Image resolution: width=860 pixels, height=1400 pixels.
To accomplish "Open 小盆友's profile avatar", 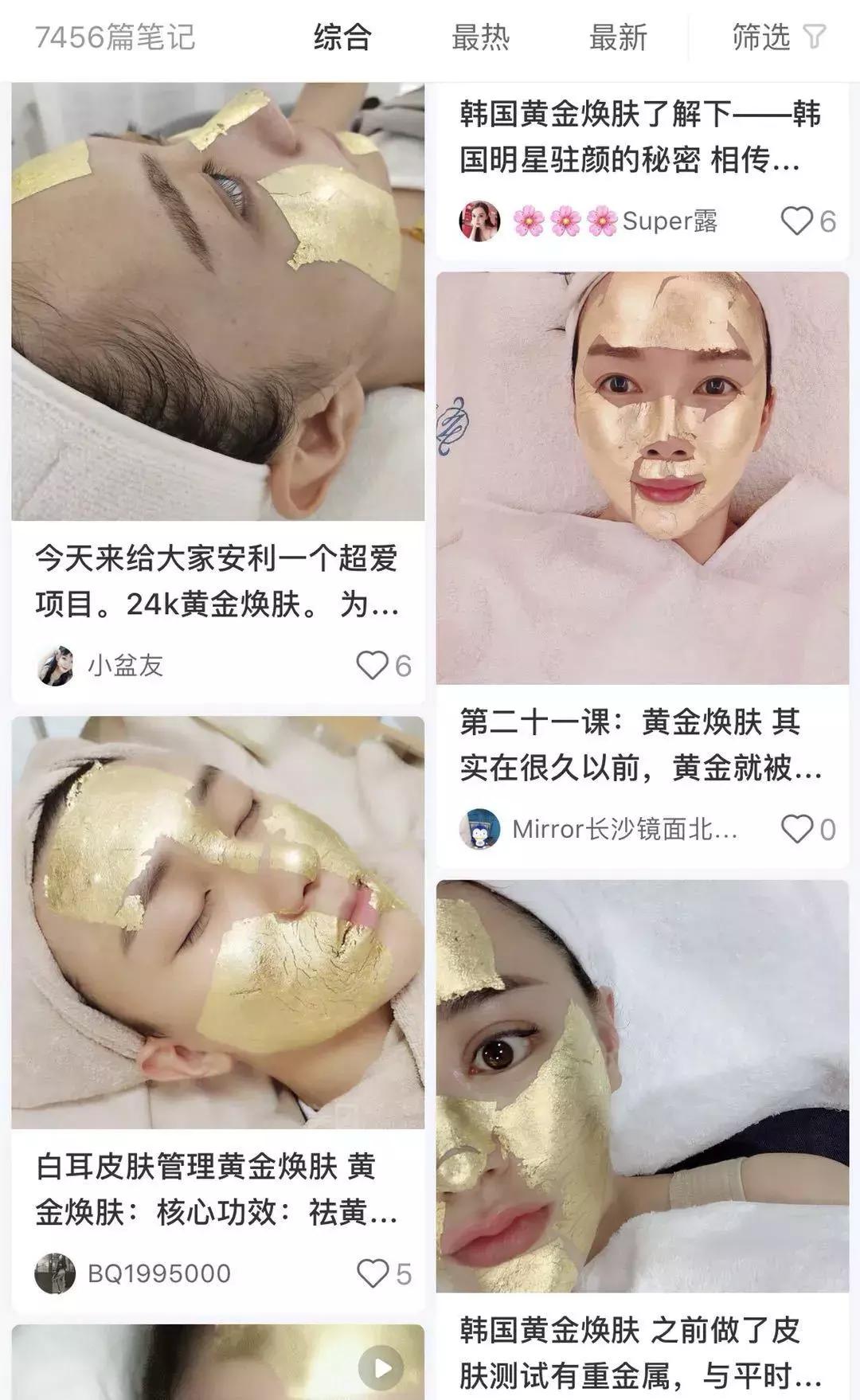I will point(56,667).
